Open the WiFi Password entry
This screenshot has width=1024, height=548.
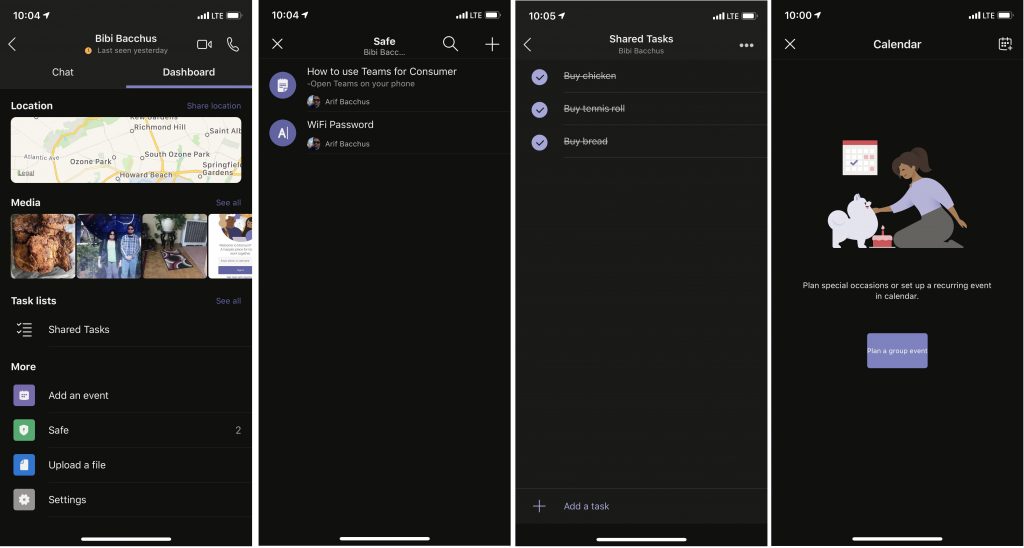tap(340, 125)
